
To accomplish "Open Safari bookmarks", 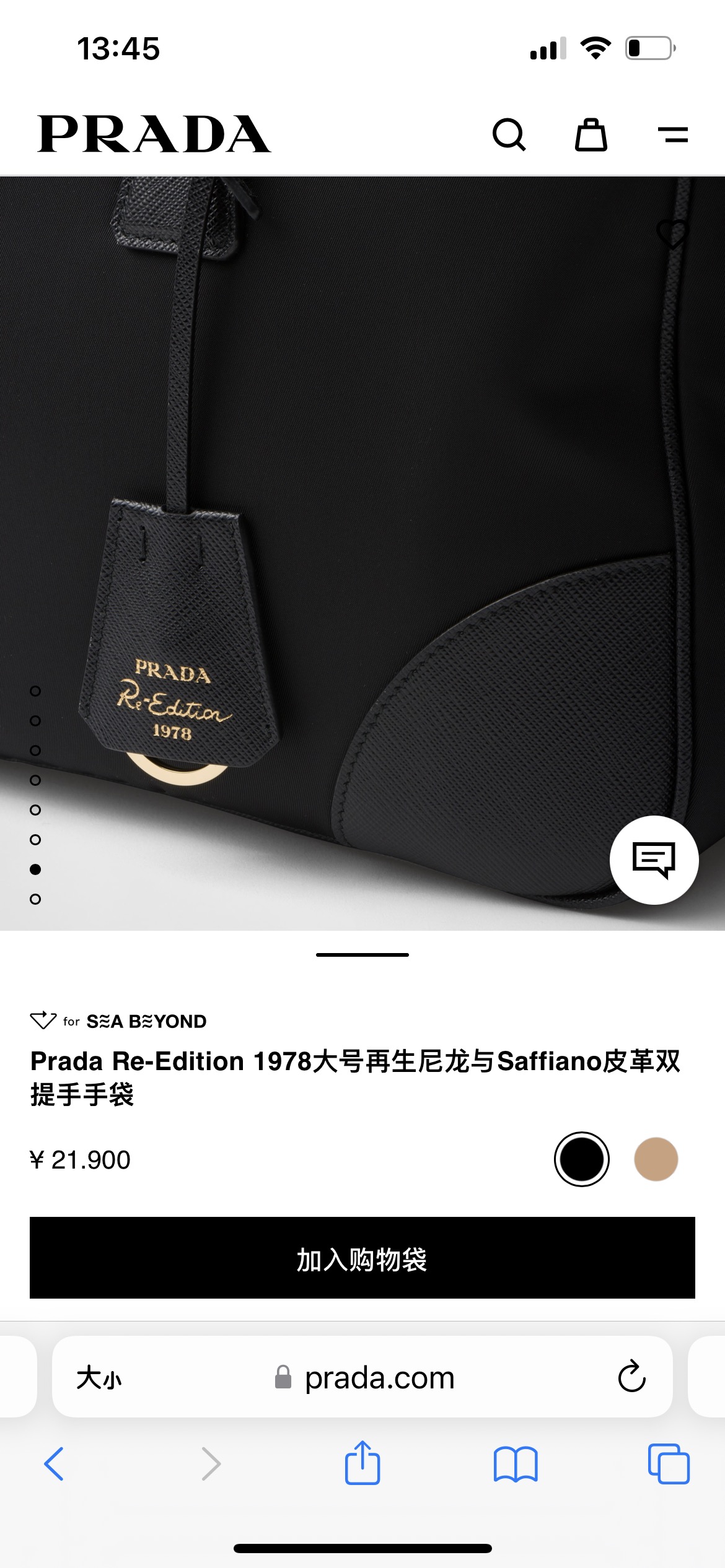I will 516,1464.
